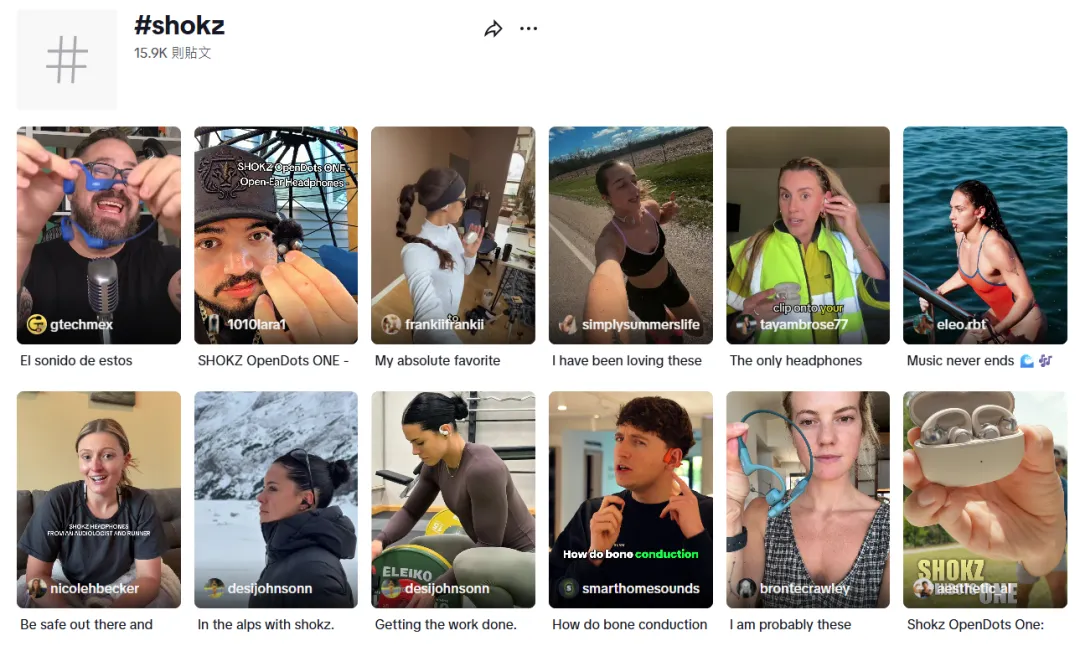Open desijohnsonn's 'Getting the work done' video

[453, 499]
